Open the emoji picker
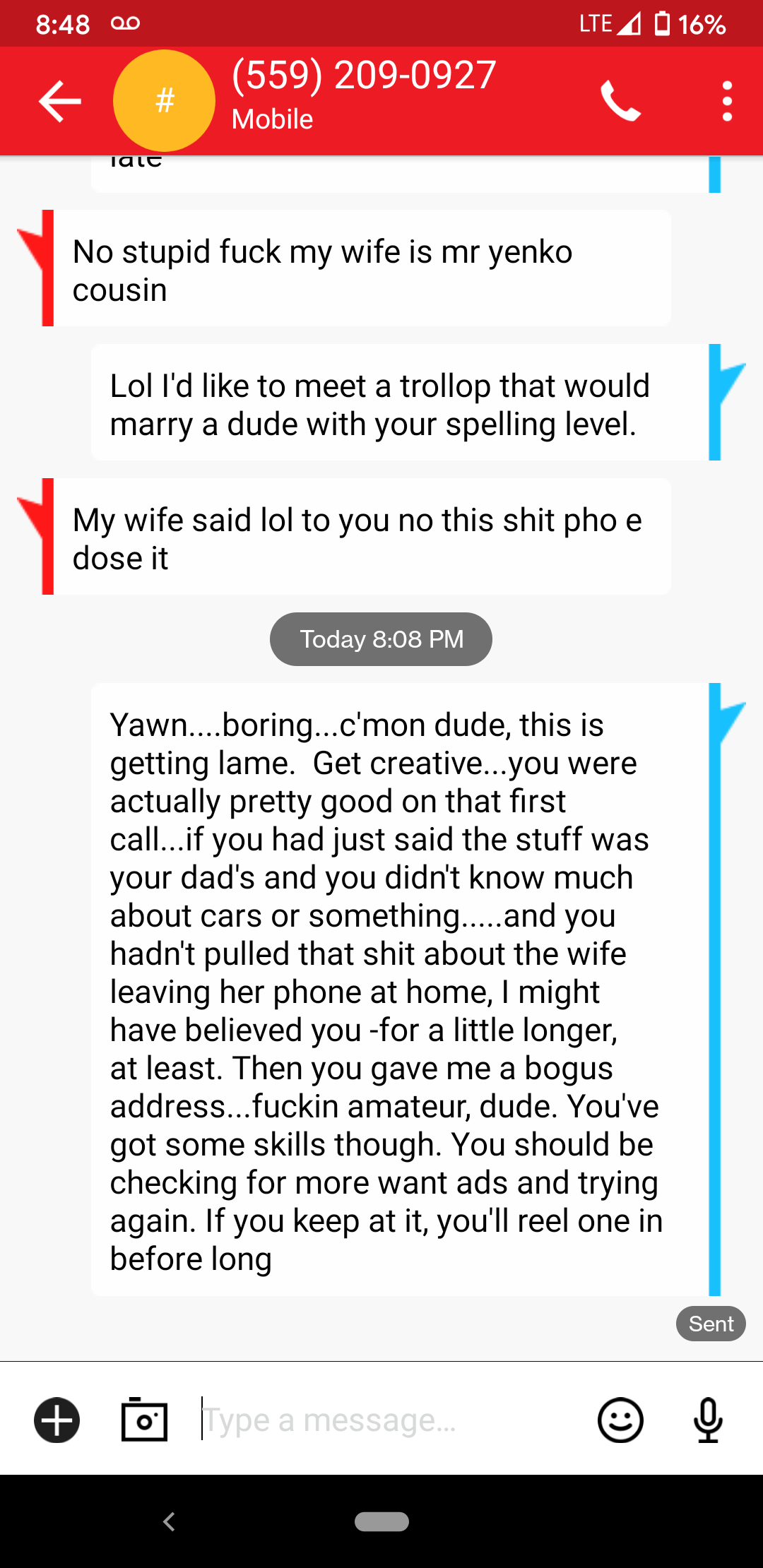Viewport: 763px width, 1568px height. point(620,1420)
